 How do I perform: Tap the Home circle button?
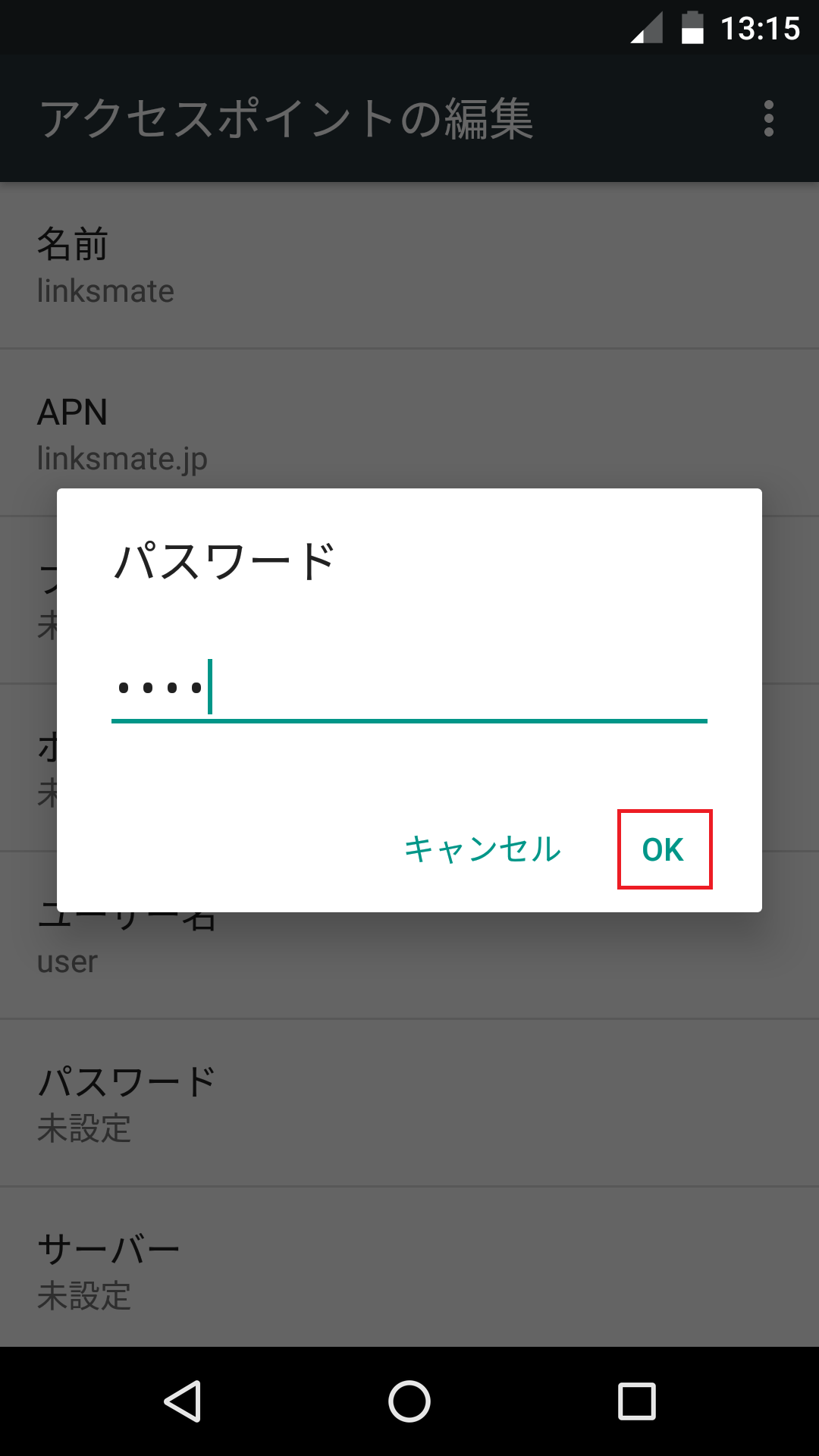pyautogui.click(x=409, y=1401)
